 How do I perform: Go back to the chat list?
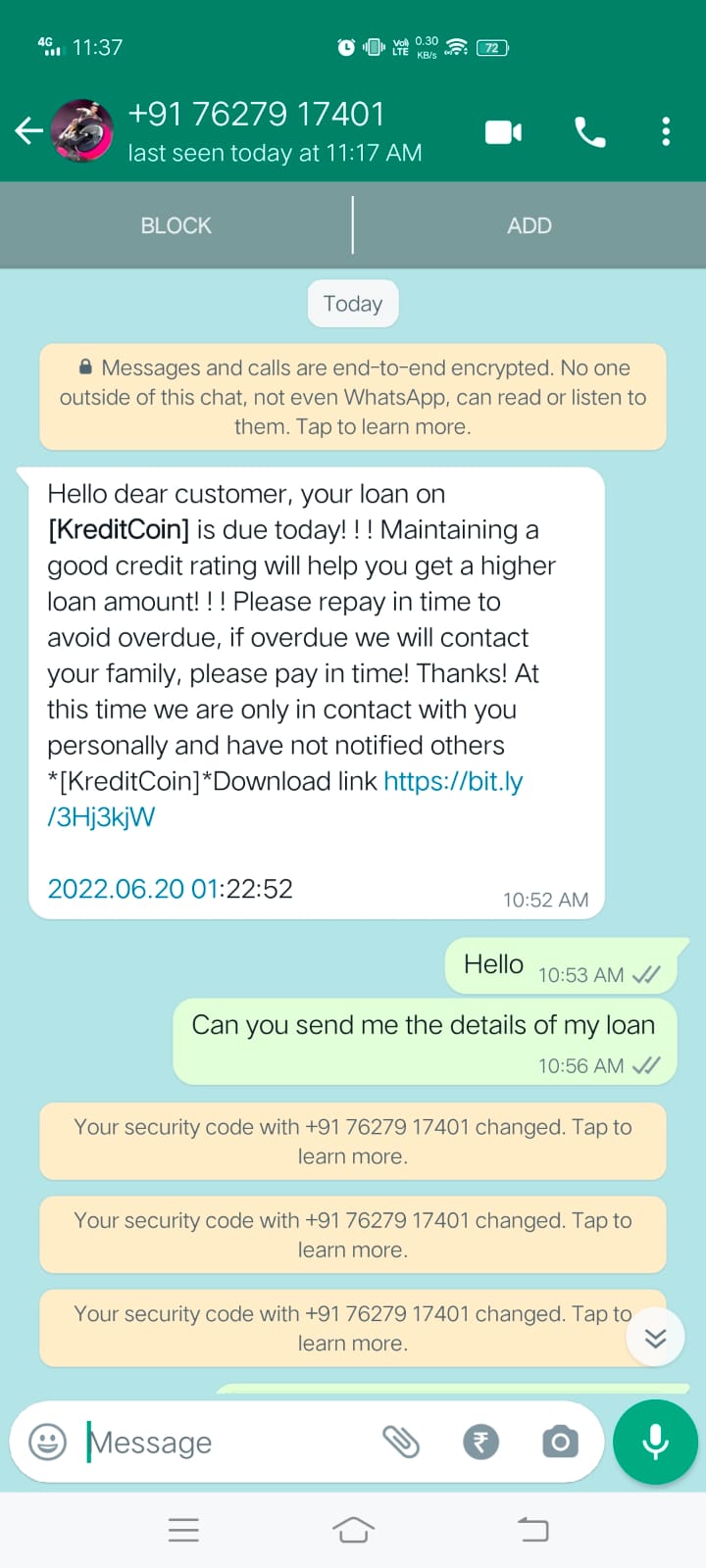pyautogui.click(x=28, y=130)
